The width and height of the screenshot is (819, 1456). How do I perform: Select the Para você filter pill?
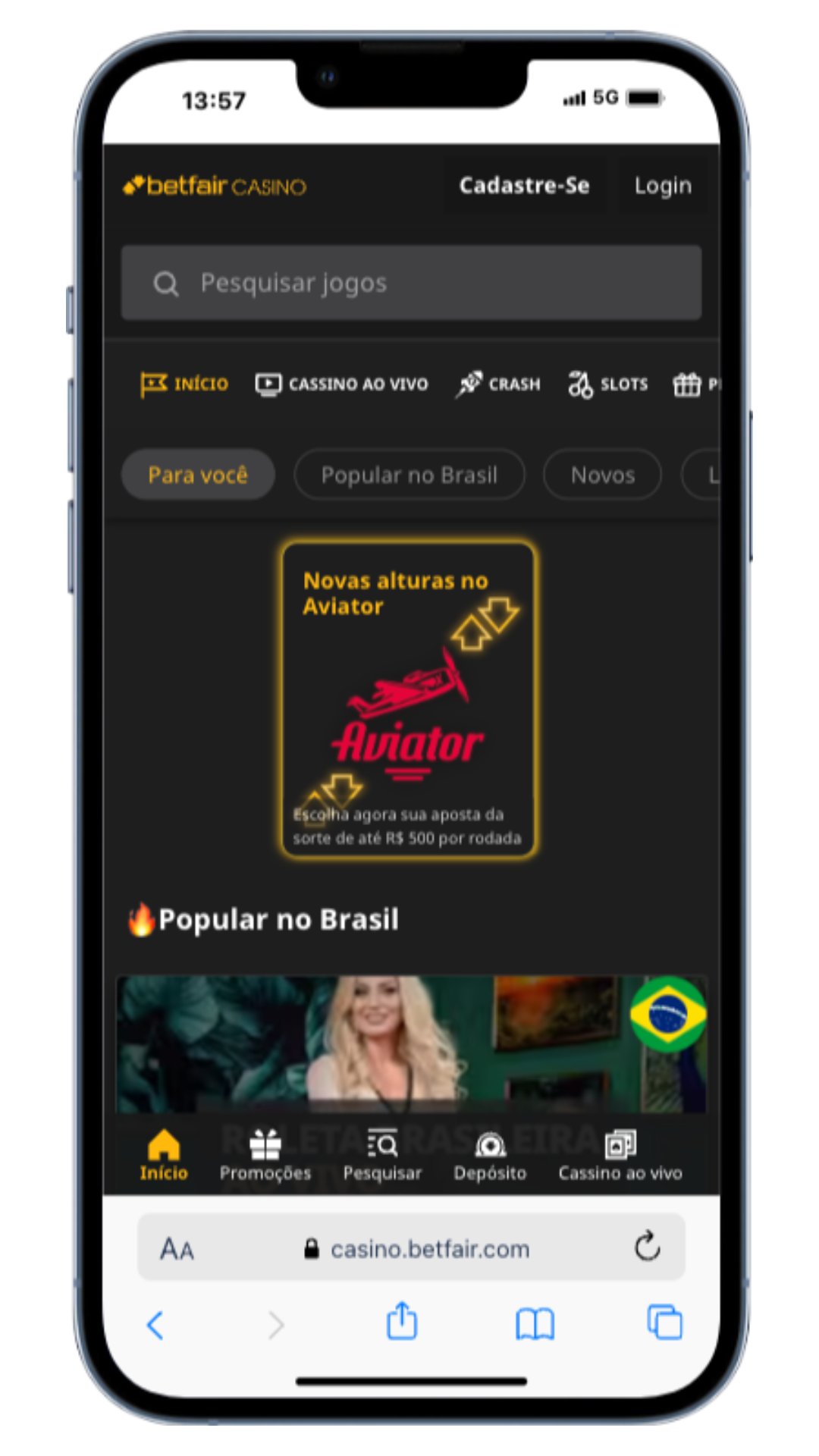click(x=198, y=474)
